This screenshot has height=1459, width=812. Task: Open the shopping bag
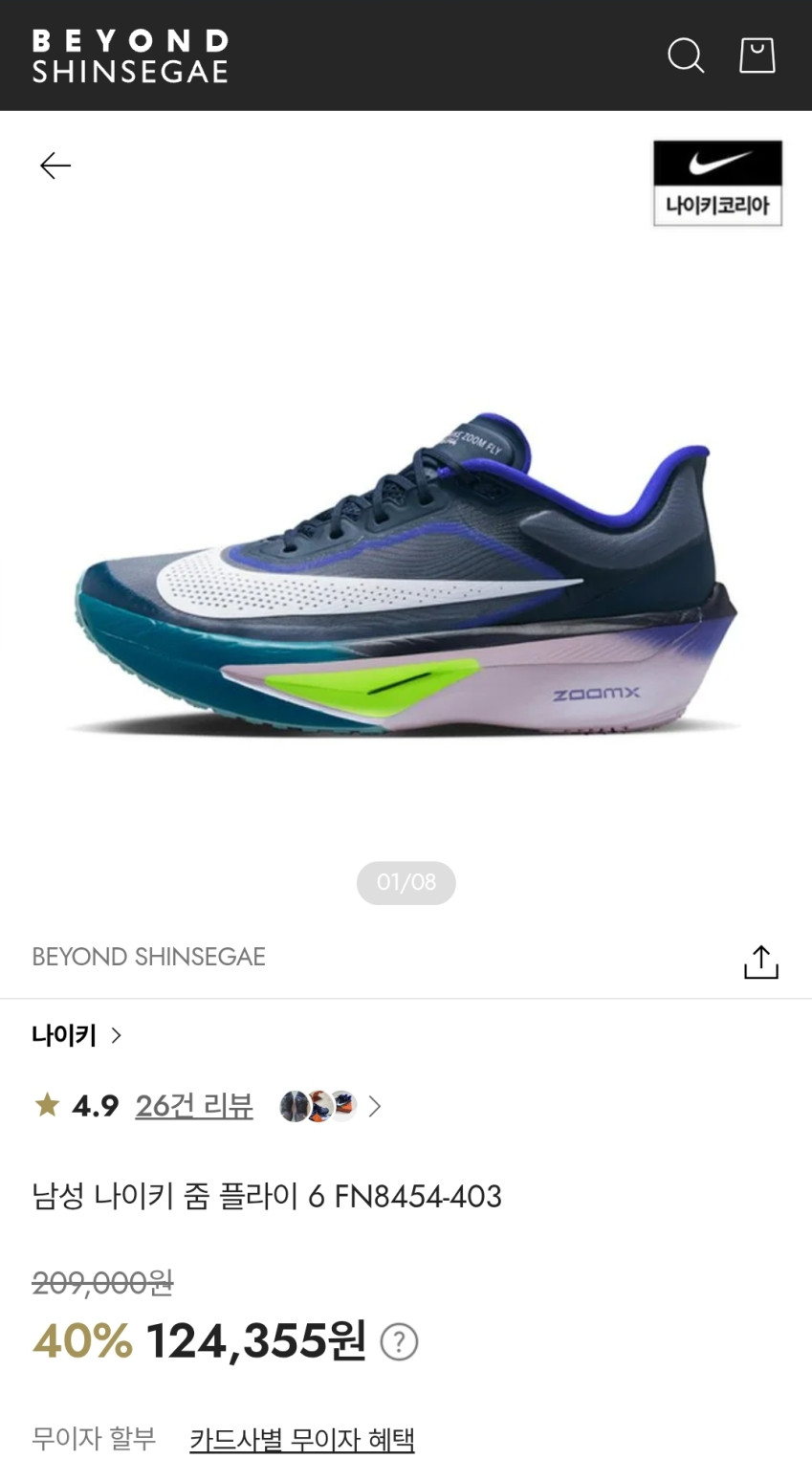pyautogui.click(x=757, y=55)
